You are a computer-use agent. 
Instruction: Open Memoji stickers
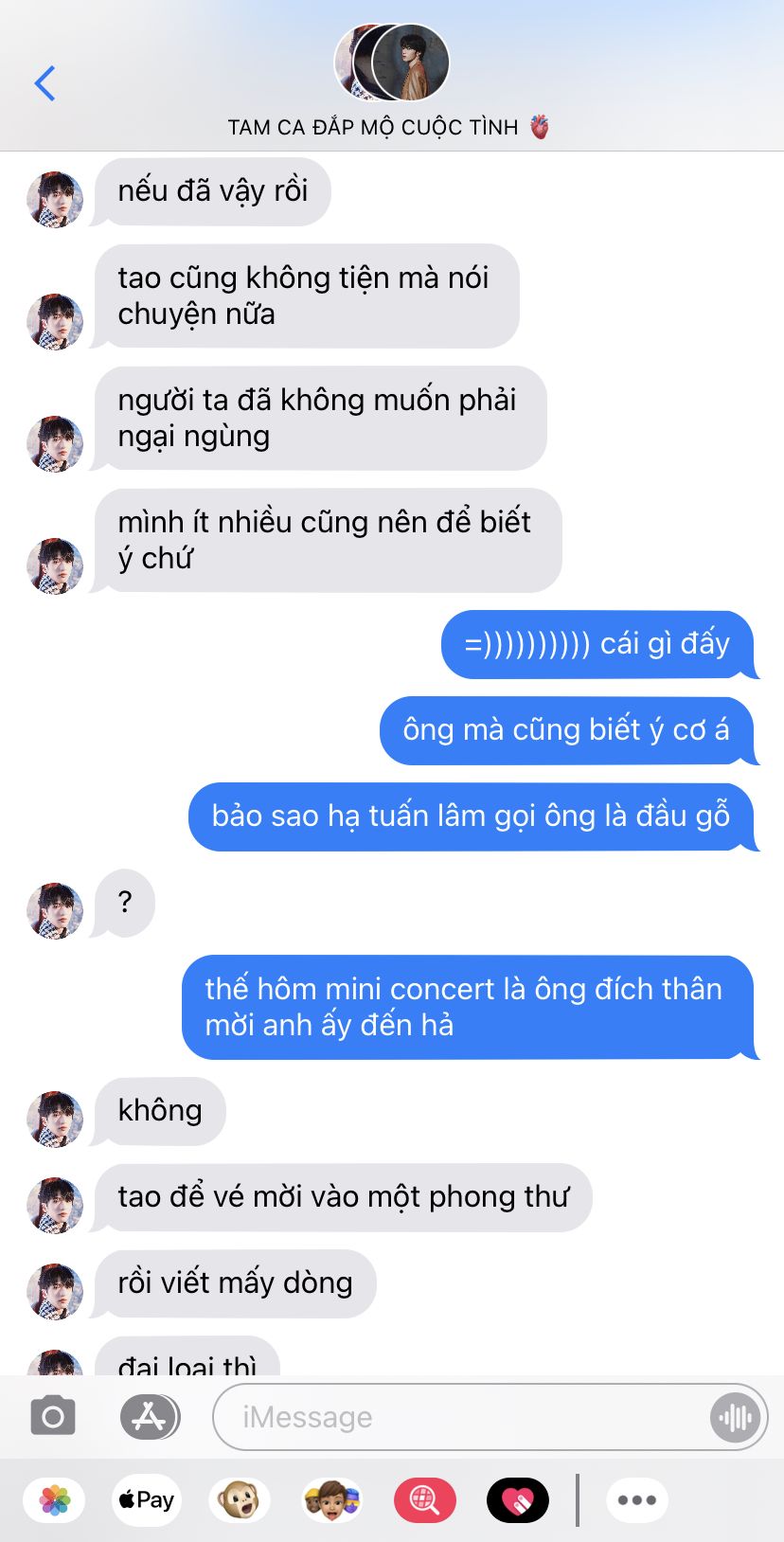(x=331, y=1500)
